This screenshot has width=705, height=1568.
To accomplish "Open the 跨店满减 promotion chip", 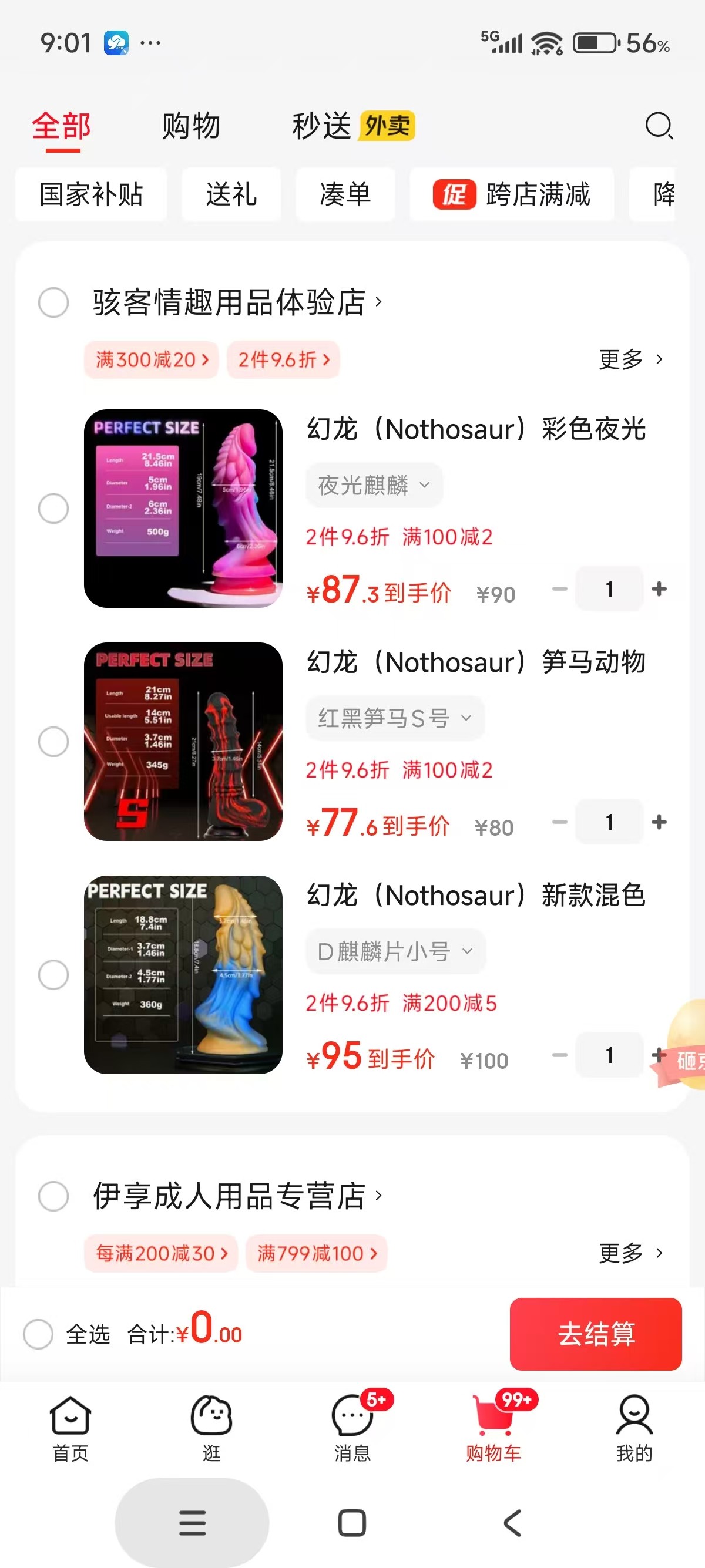I will [x=511, y=195].
